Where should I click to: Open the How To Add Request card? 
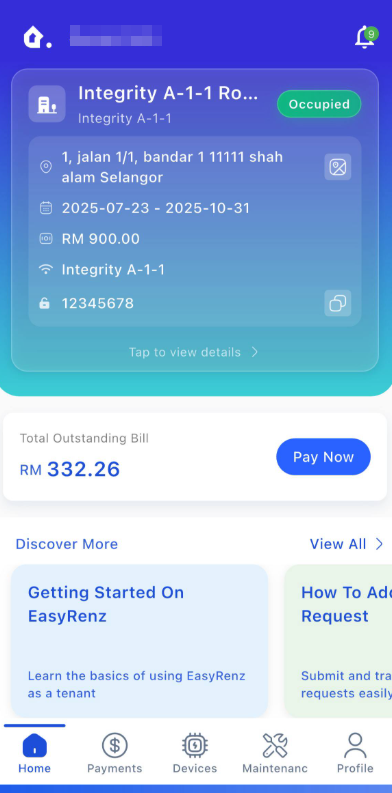[x=338, y=641]
